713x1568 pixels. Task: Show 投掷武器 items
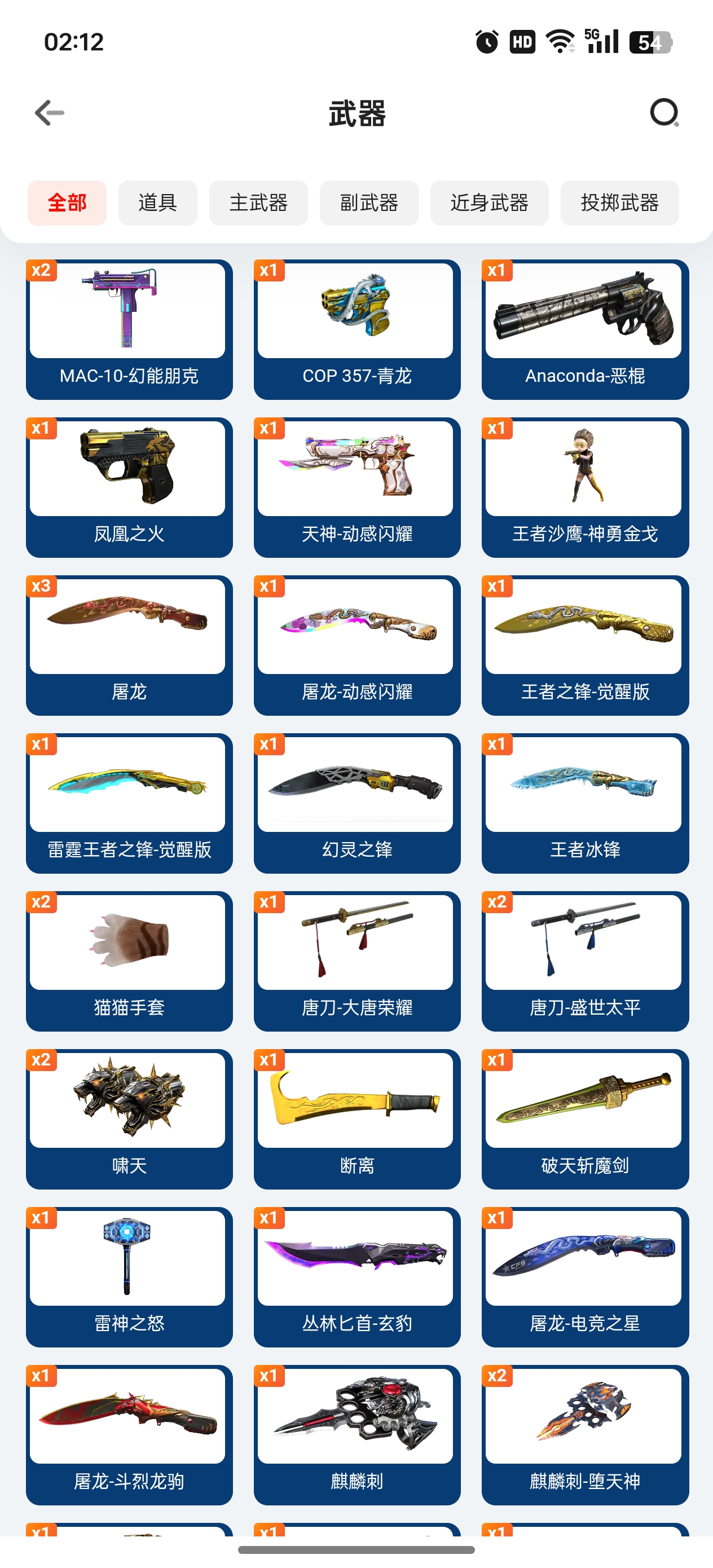[x=619, y=202]
